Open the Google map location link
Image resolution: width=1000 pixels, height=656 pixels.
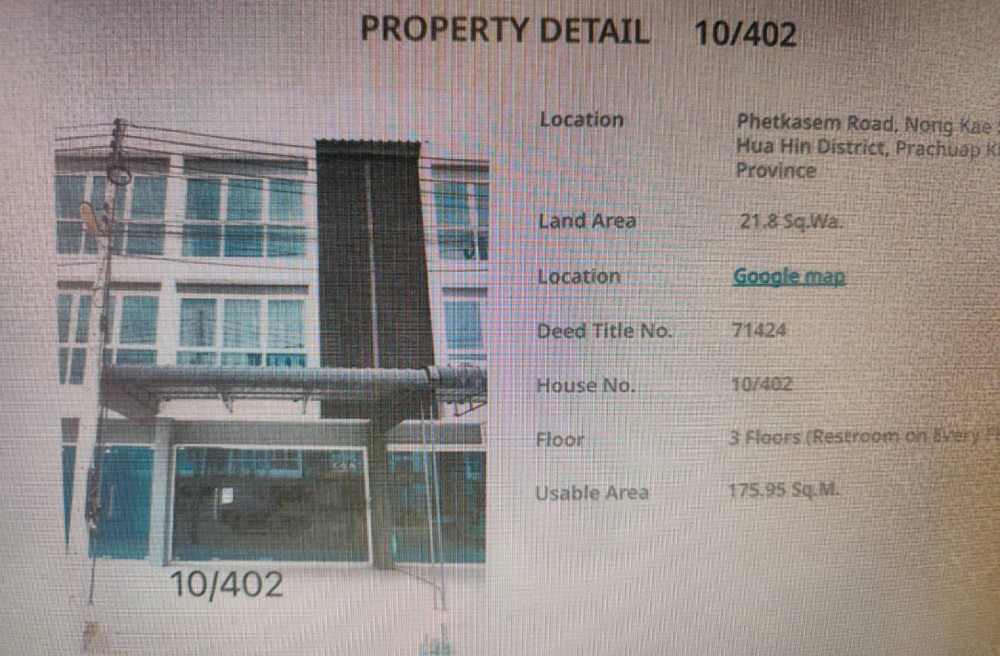click(x=789, y=276)
